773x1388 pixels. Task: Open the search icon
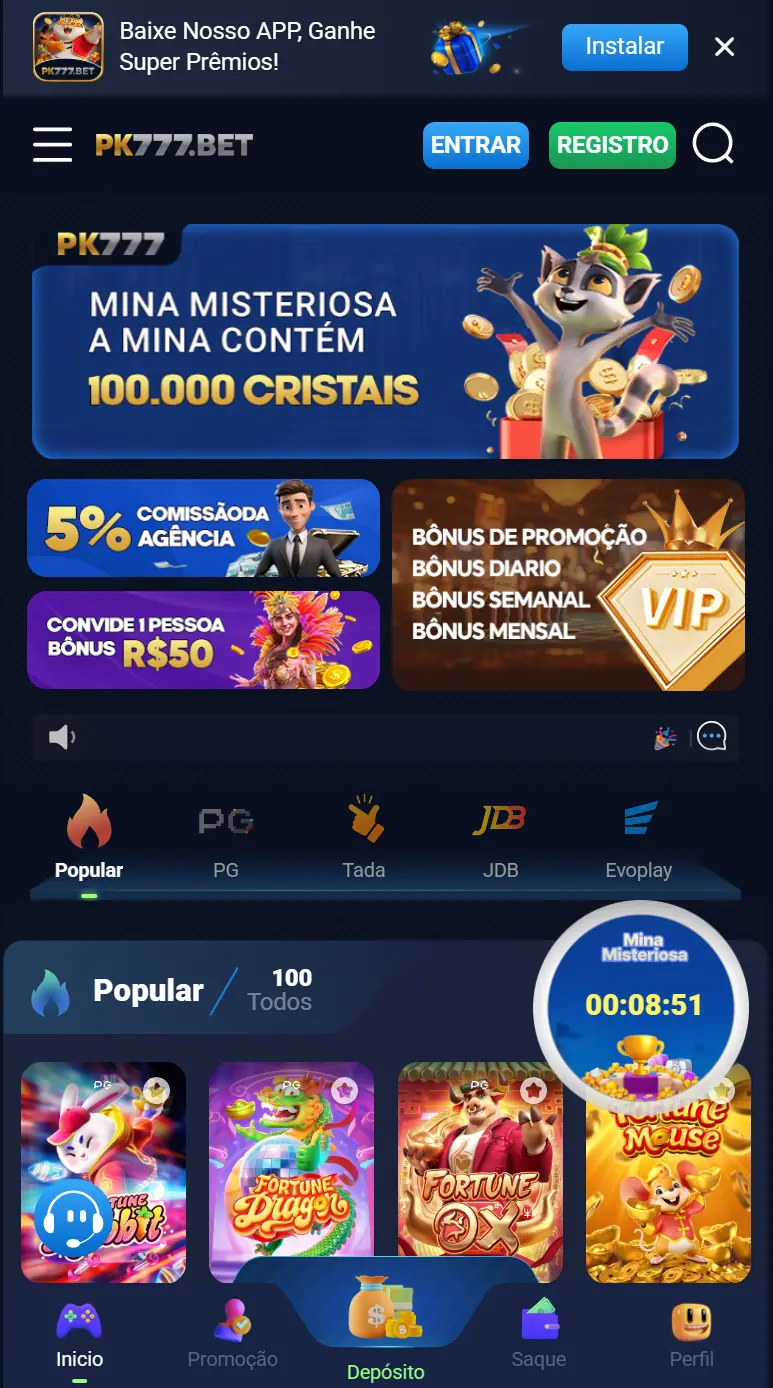click(713, 144)
